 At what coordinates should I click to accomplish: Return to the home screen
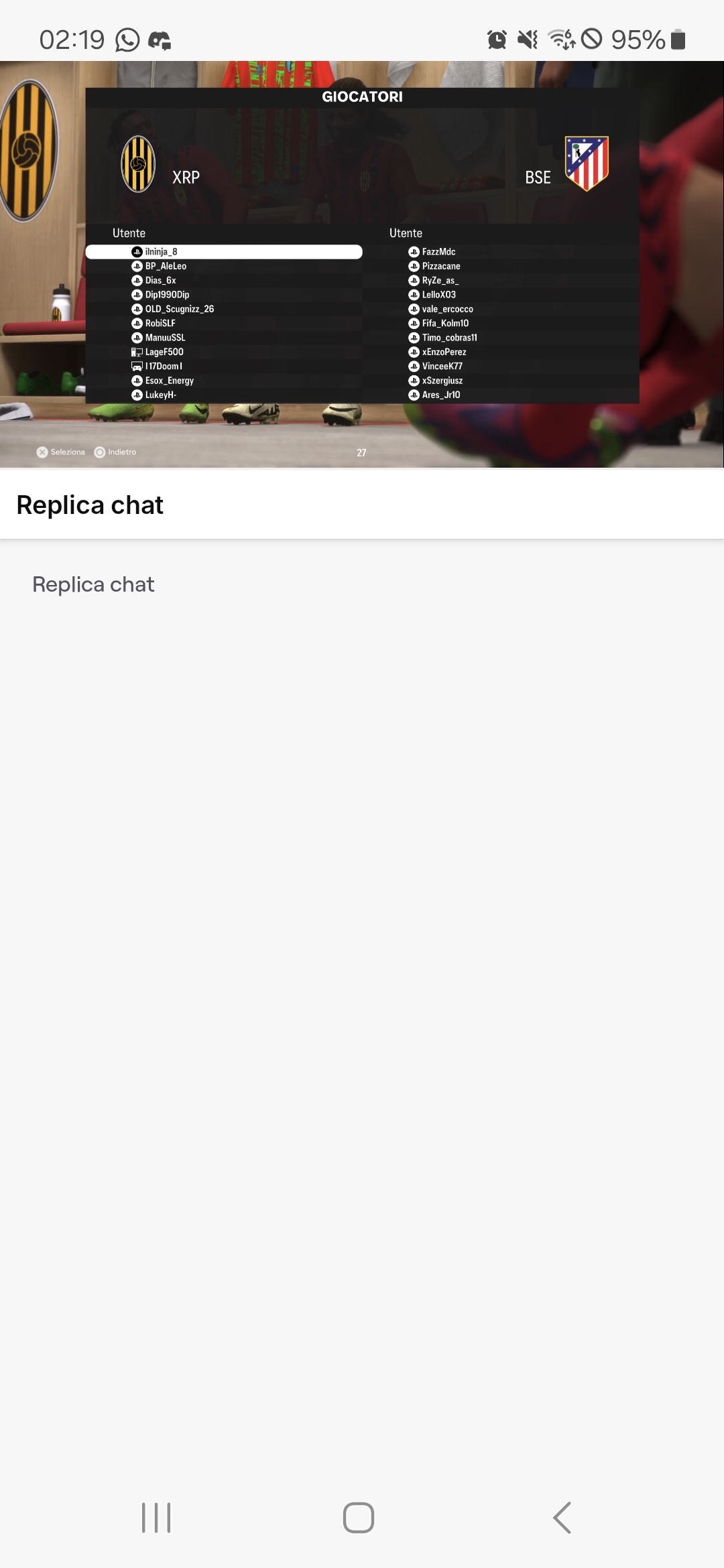359,1517
